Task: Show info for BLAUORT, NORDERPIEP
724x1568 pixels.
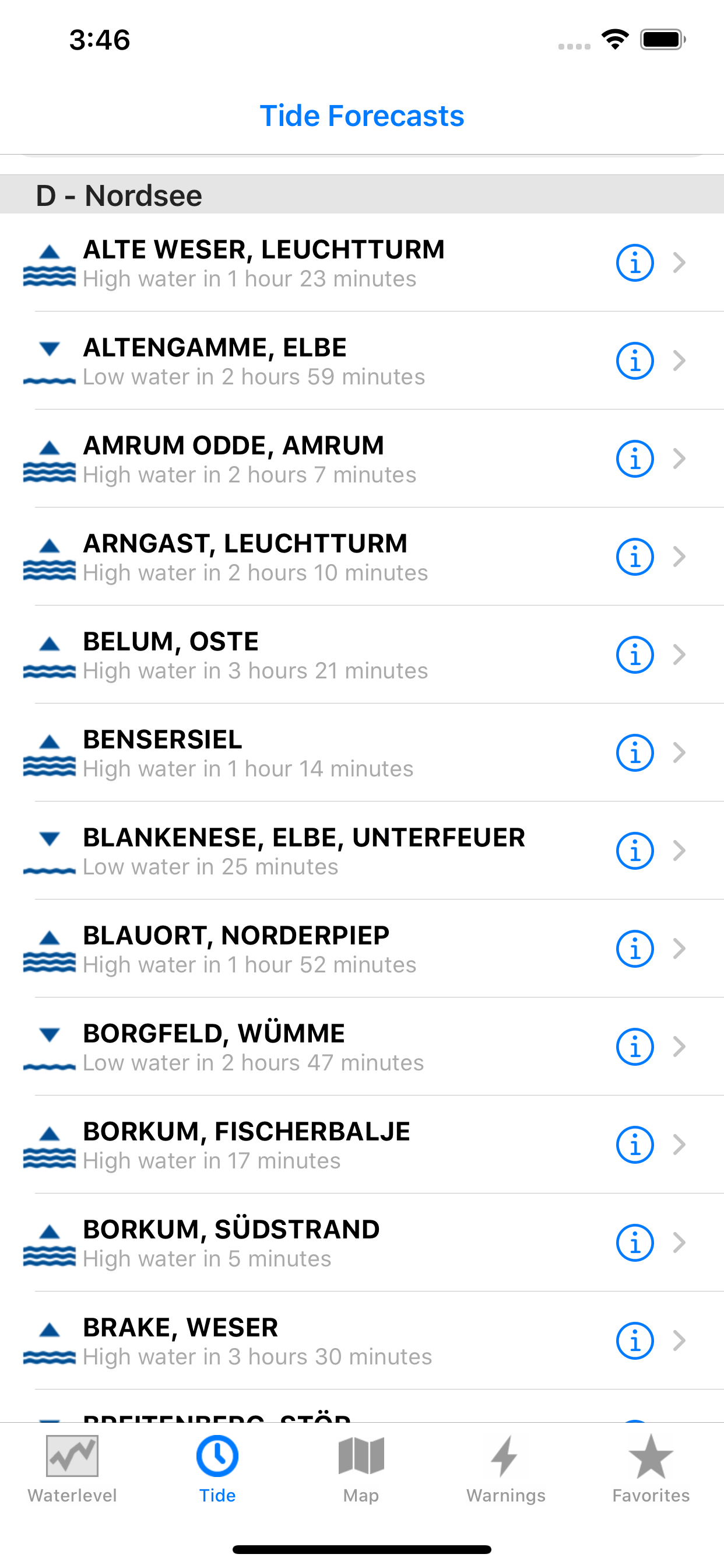Action: [x=635, y=949]
